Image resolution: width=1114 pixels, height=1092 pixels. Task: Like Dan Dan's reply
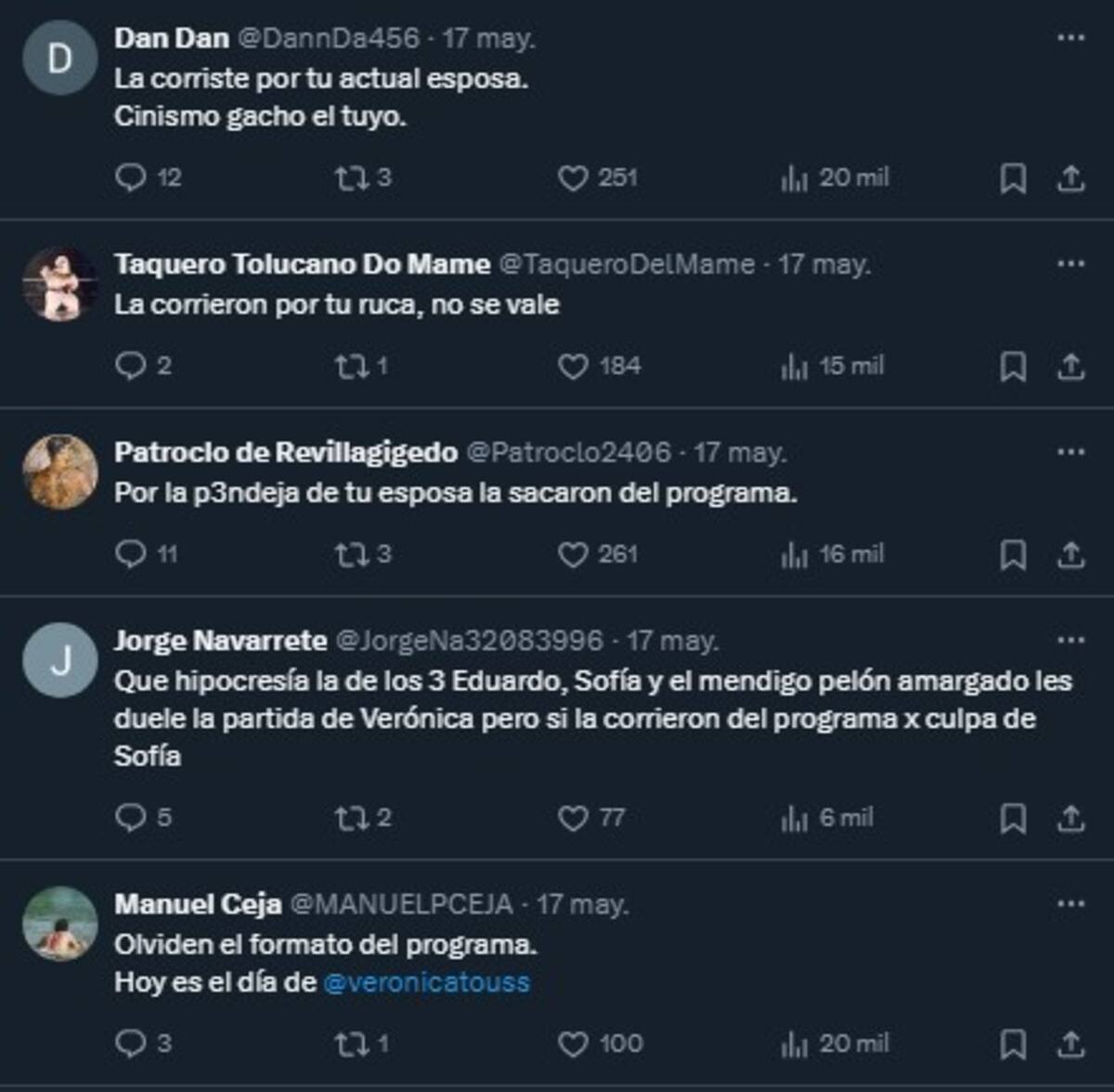click(x=573, y=178)
